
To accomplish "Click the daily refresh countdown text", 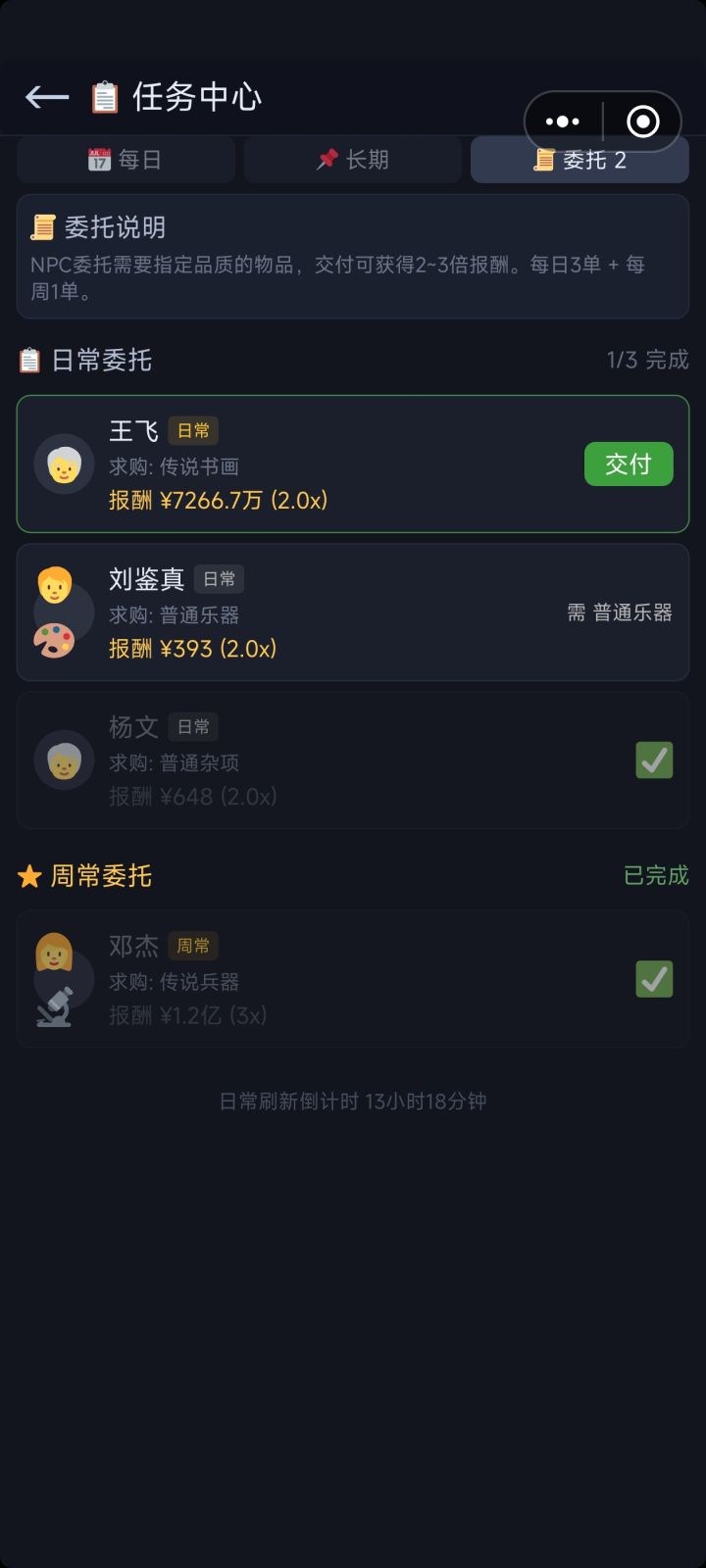I will 353,1101.
